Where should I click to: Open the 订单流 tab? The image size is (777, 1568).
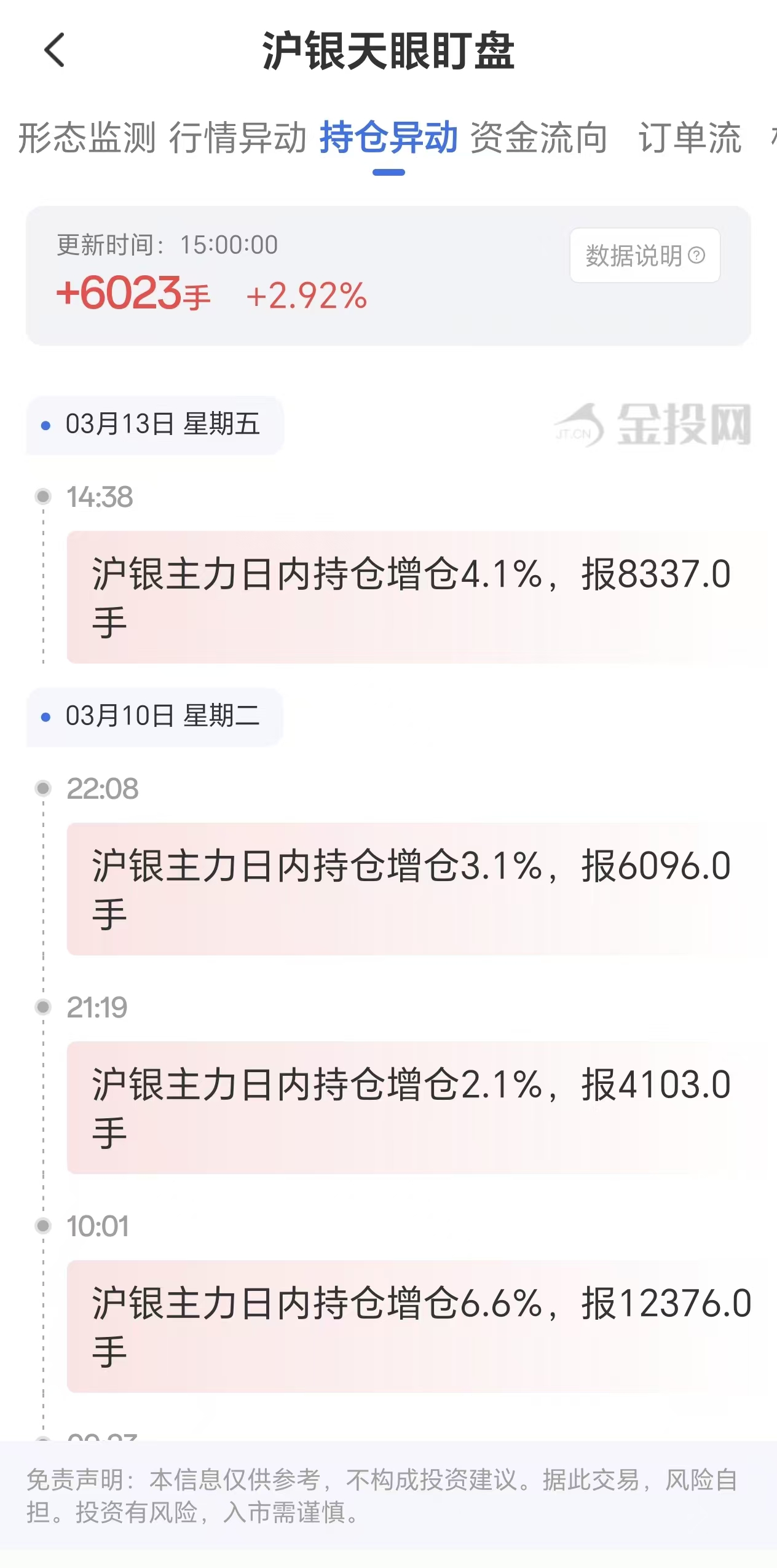tap(691, 139)
